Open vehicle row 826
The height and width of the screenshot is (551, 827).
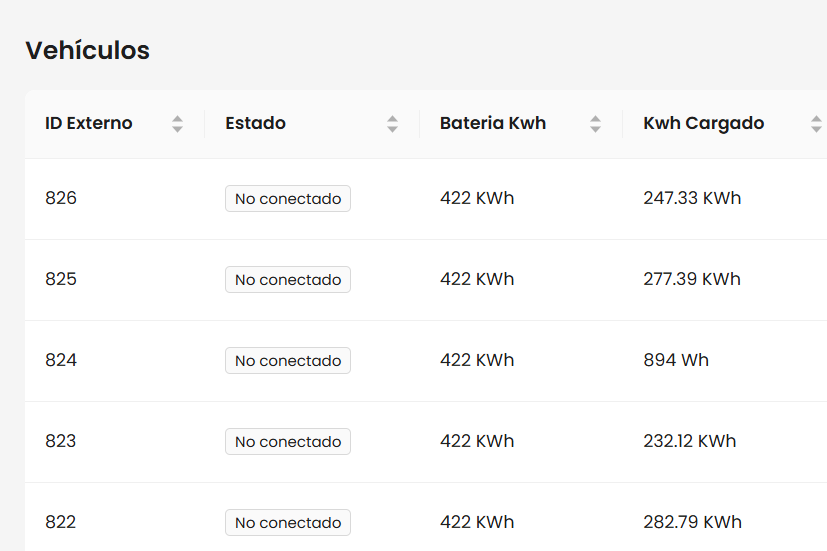tap(61, 198)
